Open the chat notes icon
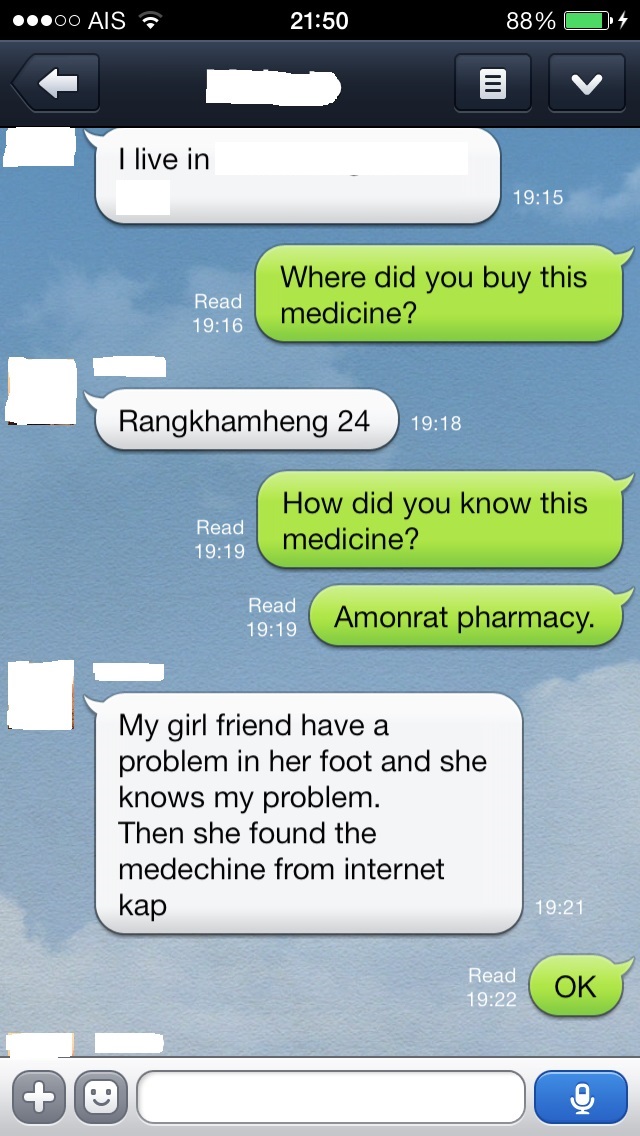Viewport: 640px width, 1136px height. [x=492, y=84]
